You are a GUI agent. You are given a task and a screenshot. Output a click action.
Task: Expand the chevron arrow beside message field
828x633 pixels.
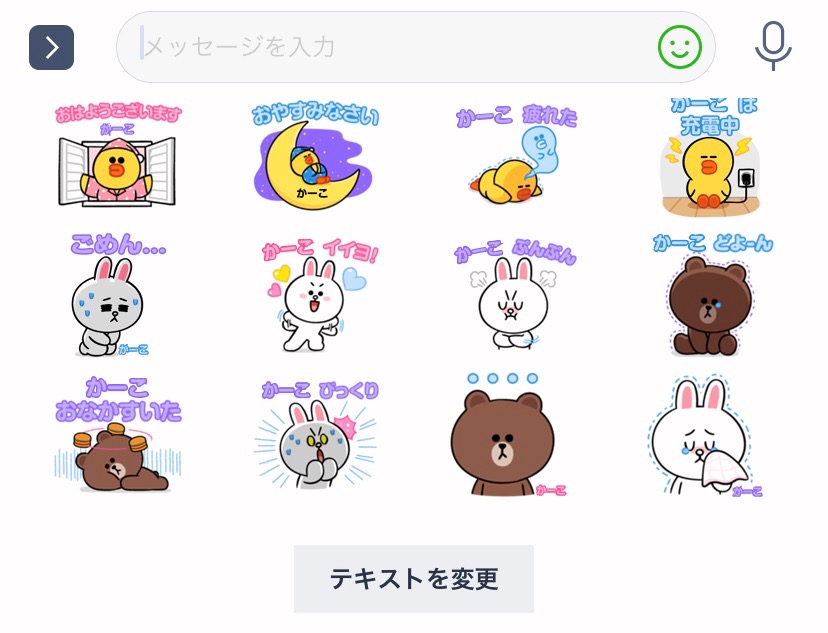[x=52, y=47]
